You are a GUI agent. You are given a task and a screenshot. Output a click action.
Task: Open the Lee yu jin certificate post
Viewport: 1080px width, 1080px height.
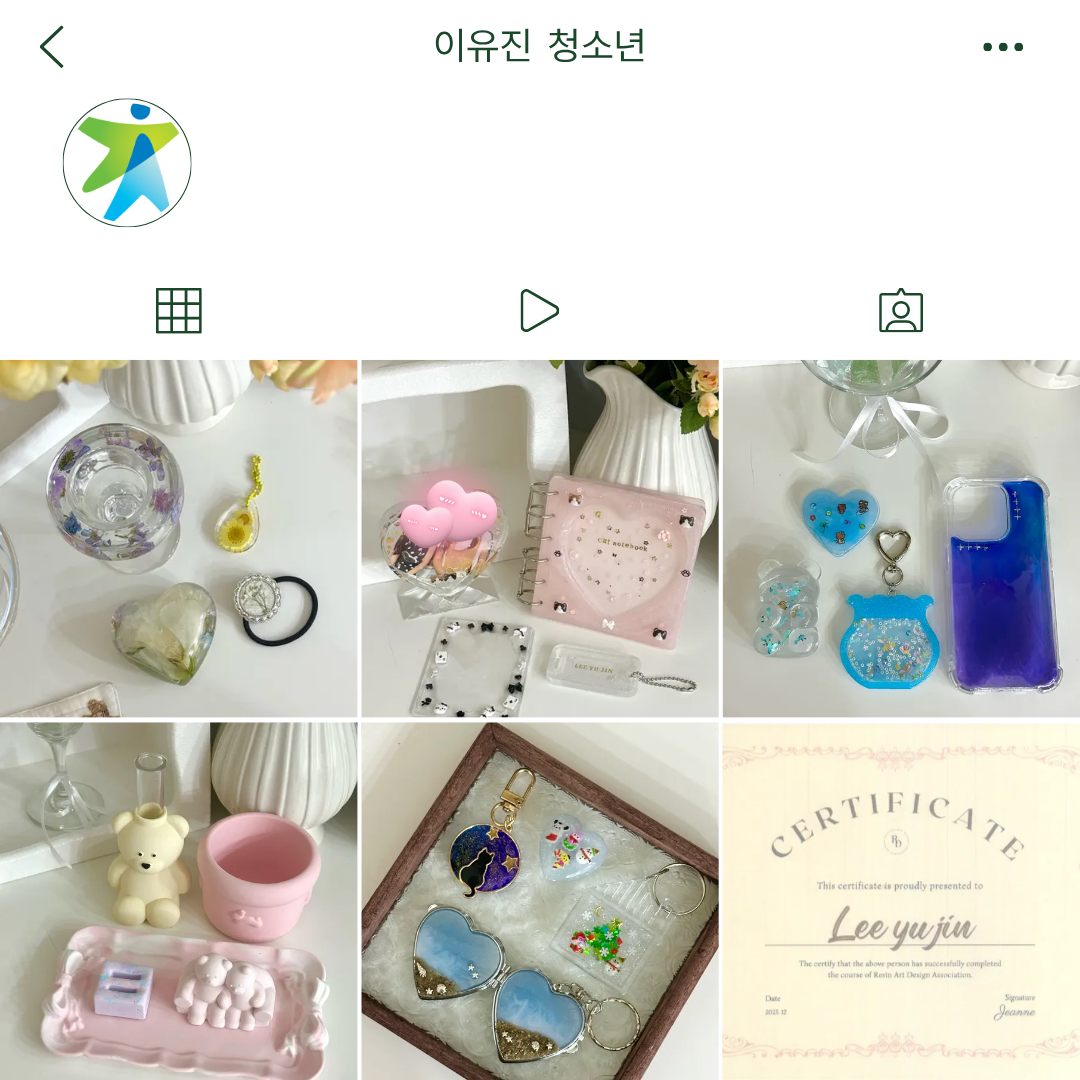pyautogui.click(x=901, y=900)
